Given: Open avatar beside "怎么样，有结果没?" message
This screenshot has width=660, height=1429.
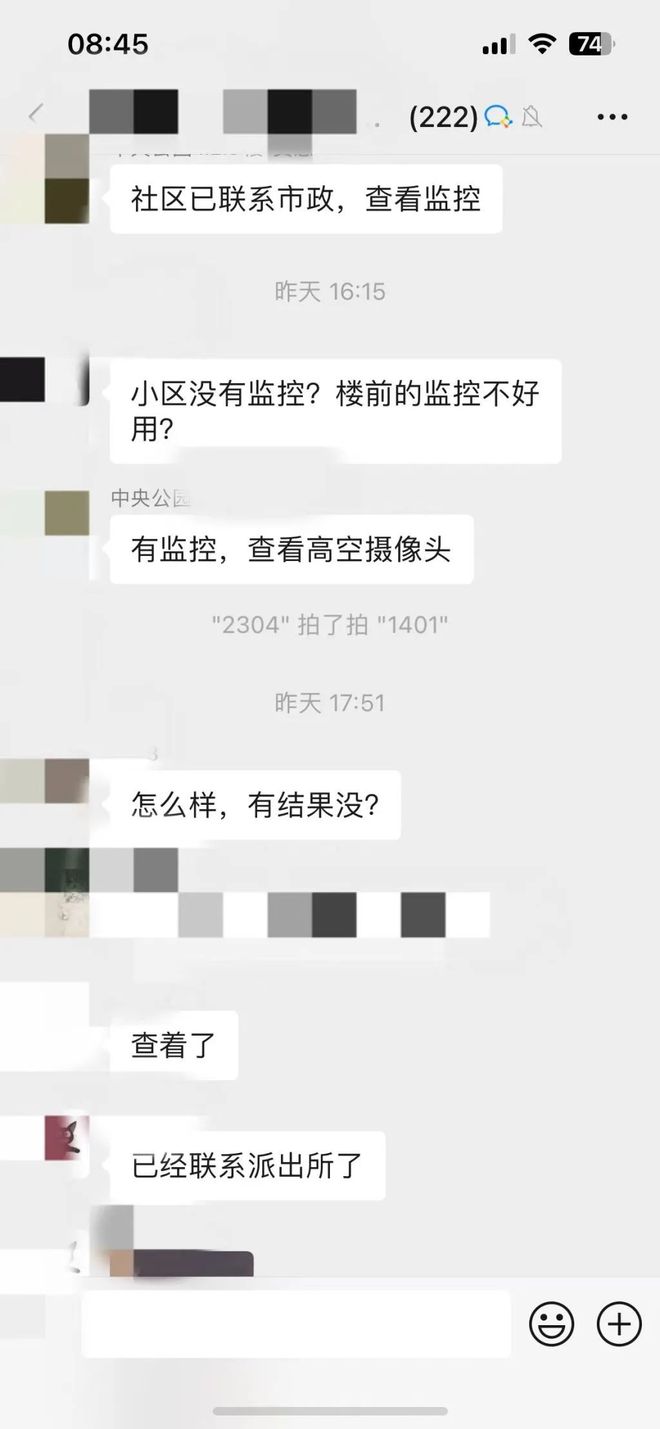Looking at the screenshot, I should pos(67,781).
